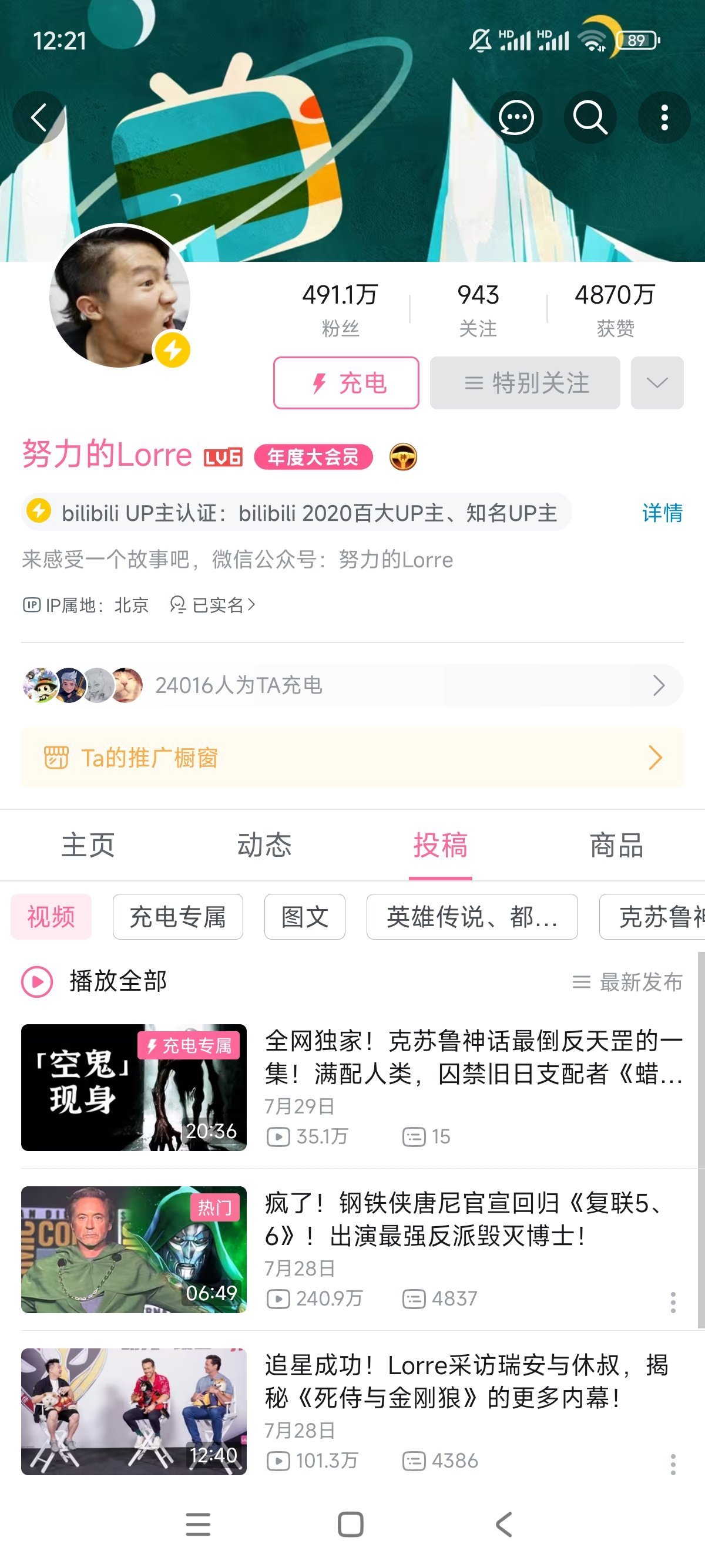Screen dimensions: 705x1568
Task: Go back using the top-left arrow
Action: [39, 117]
